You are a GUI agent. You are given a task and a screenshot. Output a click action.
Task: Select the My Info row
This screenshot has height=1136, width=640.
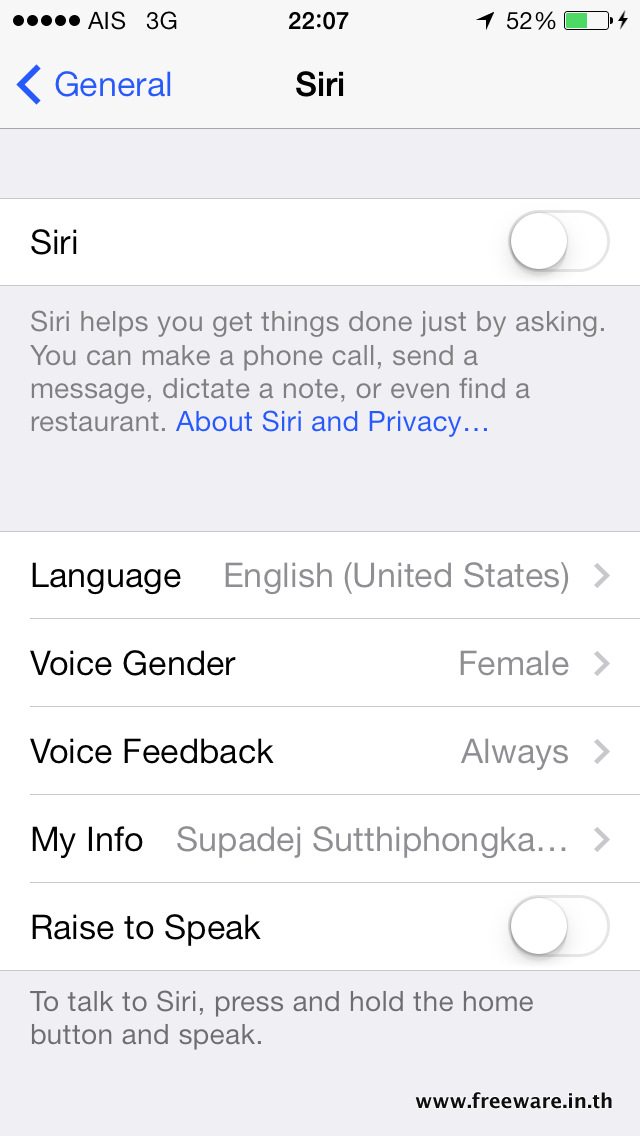point(320,840)
